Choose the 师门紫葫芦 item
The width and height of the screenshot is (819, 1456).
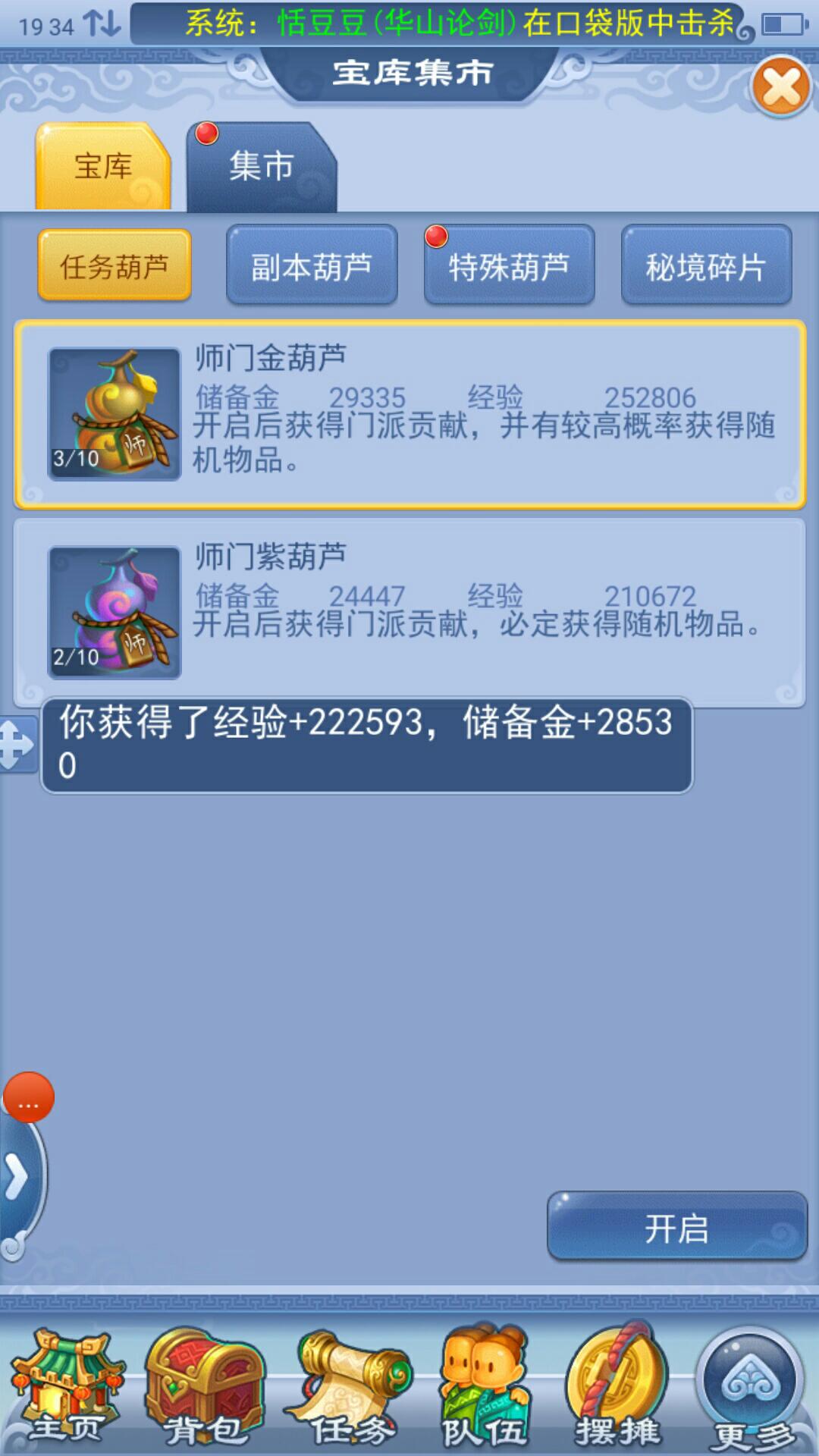coord(409,613)
